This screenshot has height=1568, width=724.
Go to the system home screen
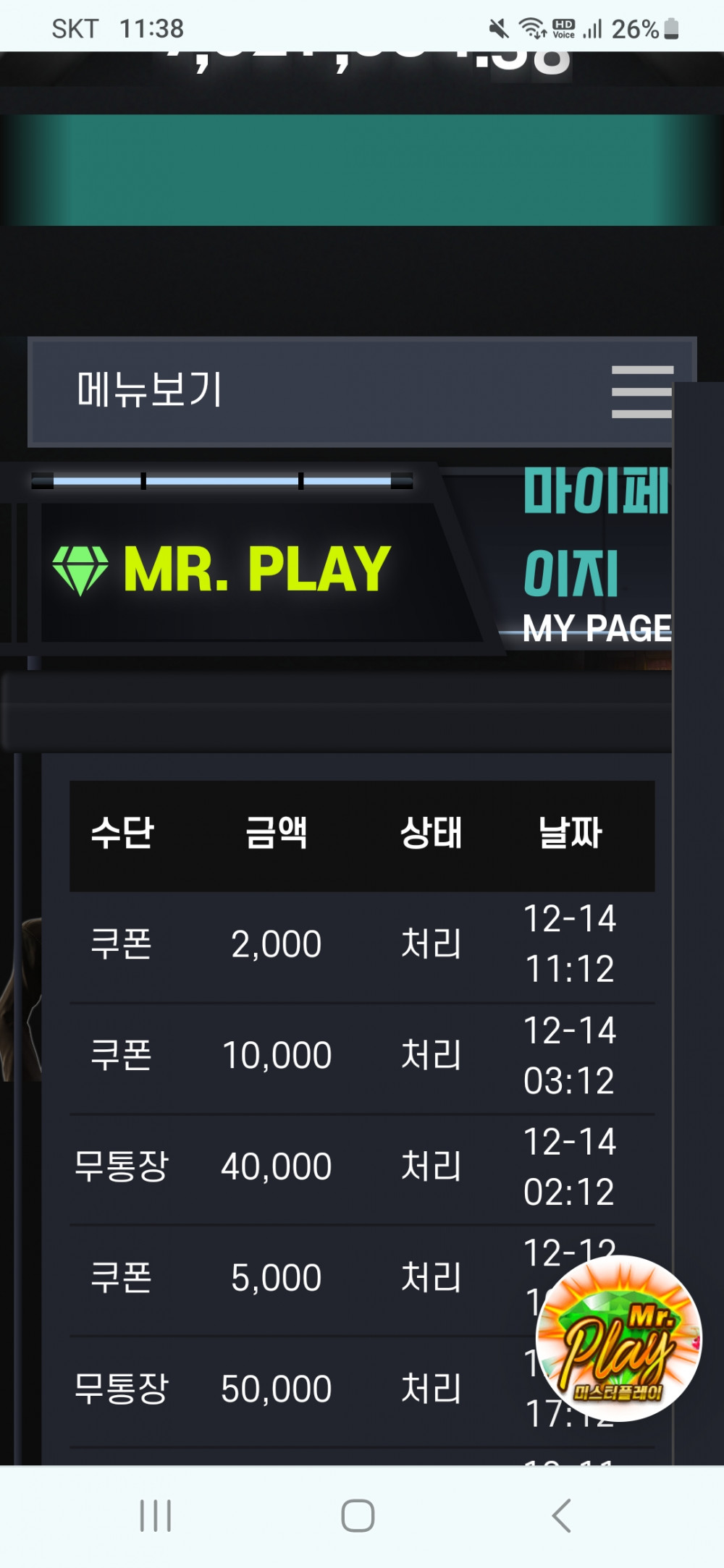coord(358,1516)
